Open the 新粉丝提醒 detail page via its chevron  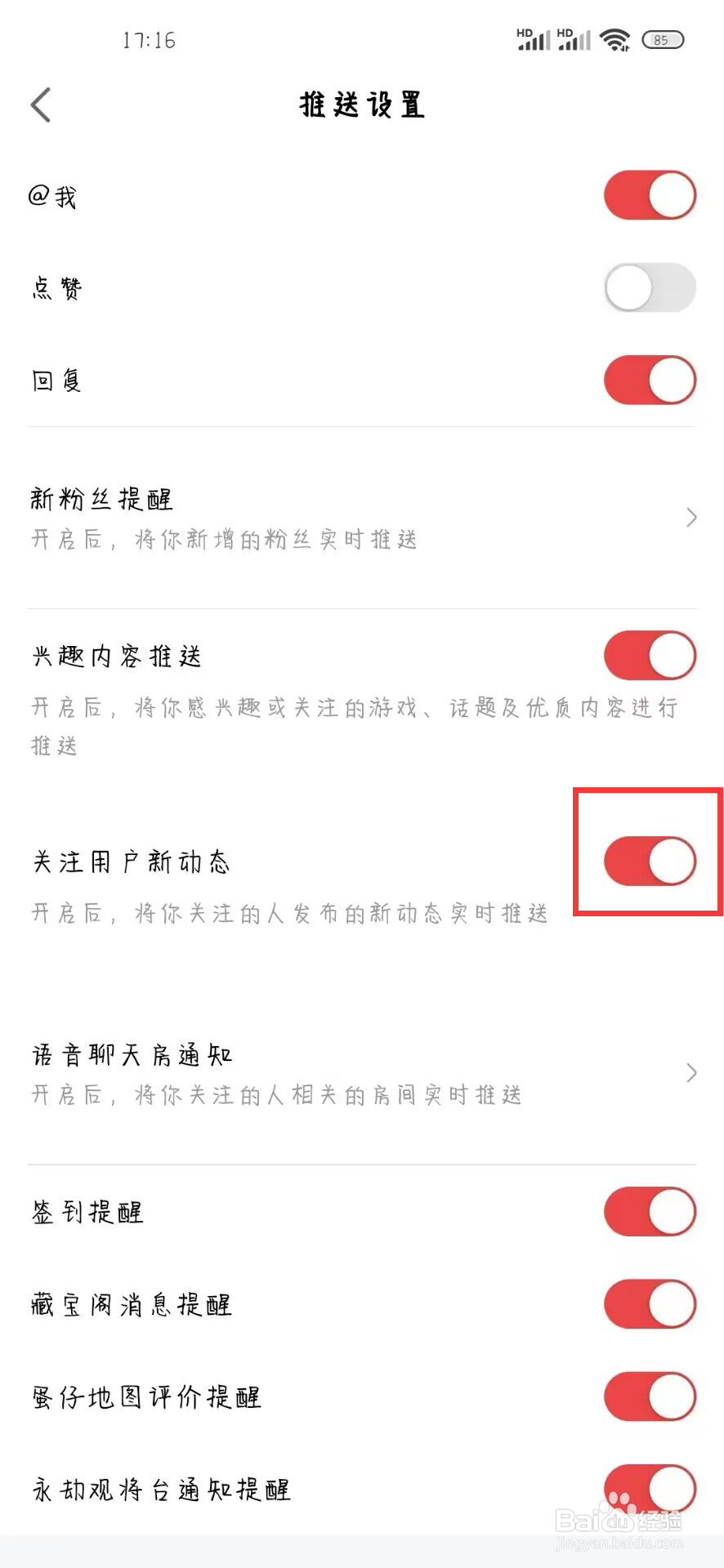[691, 517]
